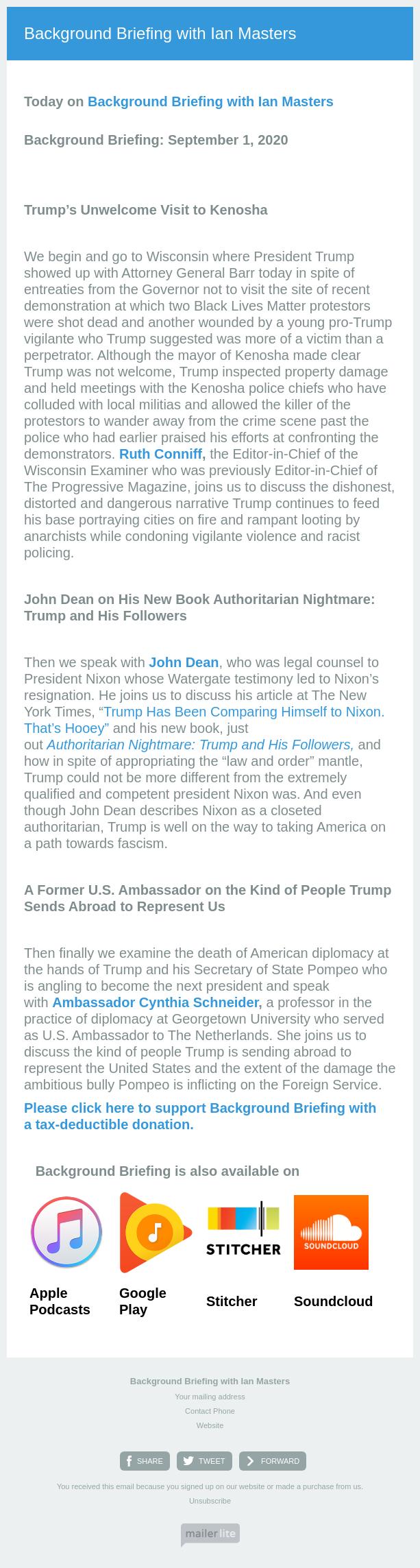420x1568 pixels.
Task: Open the Trump Comparing Himself to Nixon article
Action: [x=243, y=712]
